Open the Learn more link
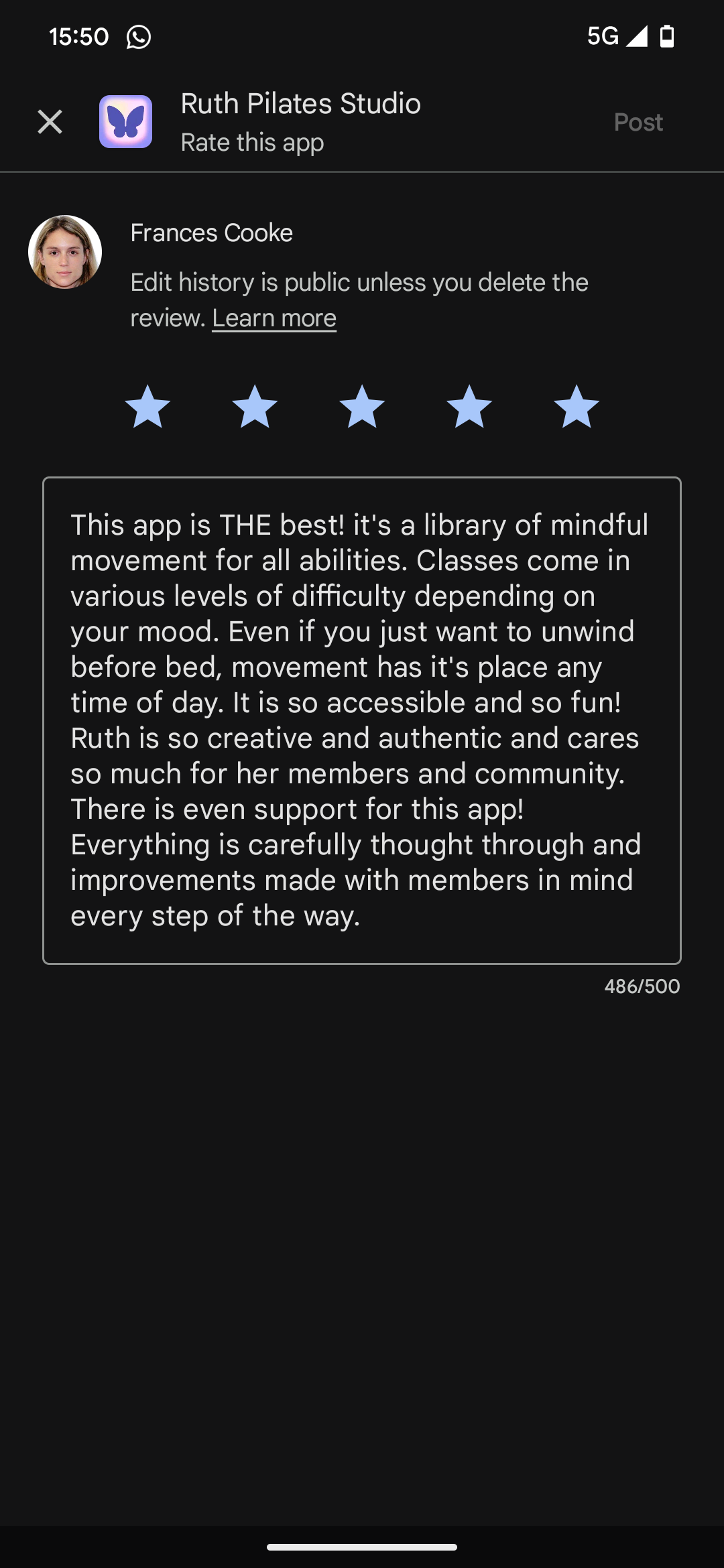This screenshot has height=1568, width=724. tap(274, 318)
